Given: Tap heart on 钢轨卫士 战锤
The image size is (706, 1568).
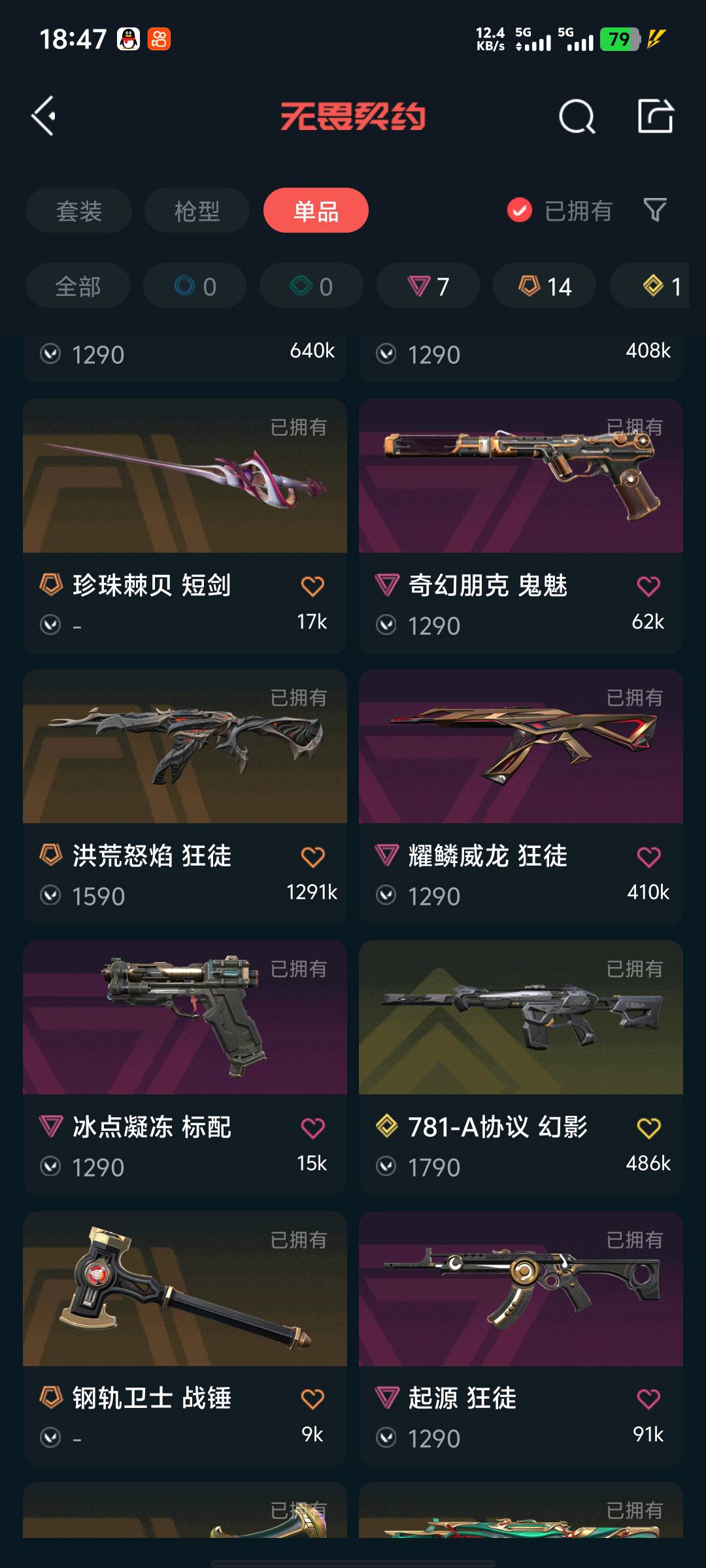Looking at the screenshot, I should 312,1399.
